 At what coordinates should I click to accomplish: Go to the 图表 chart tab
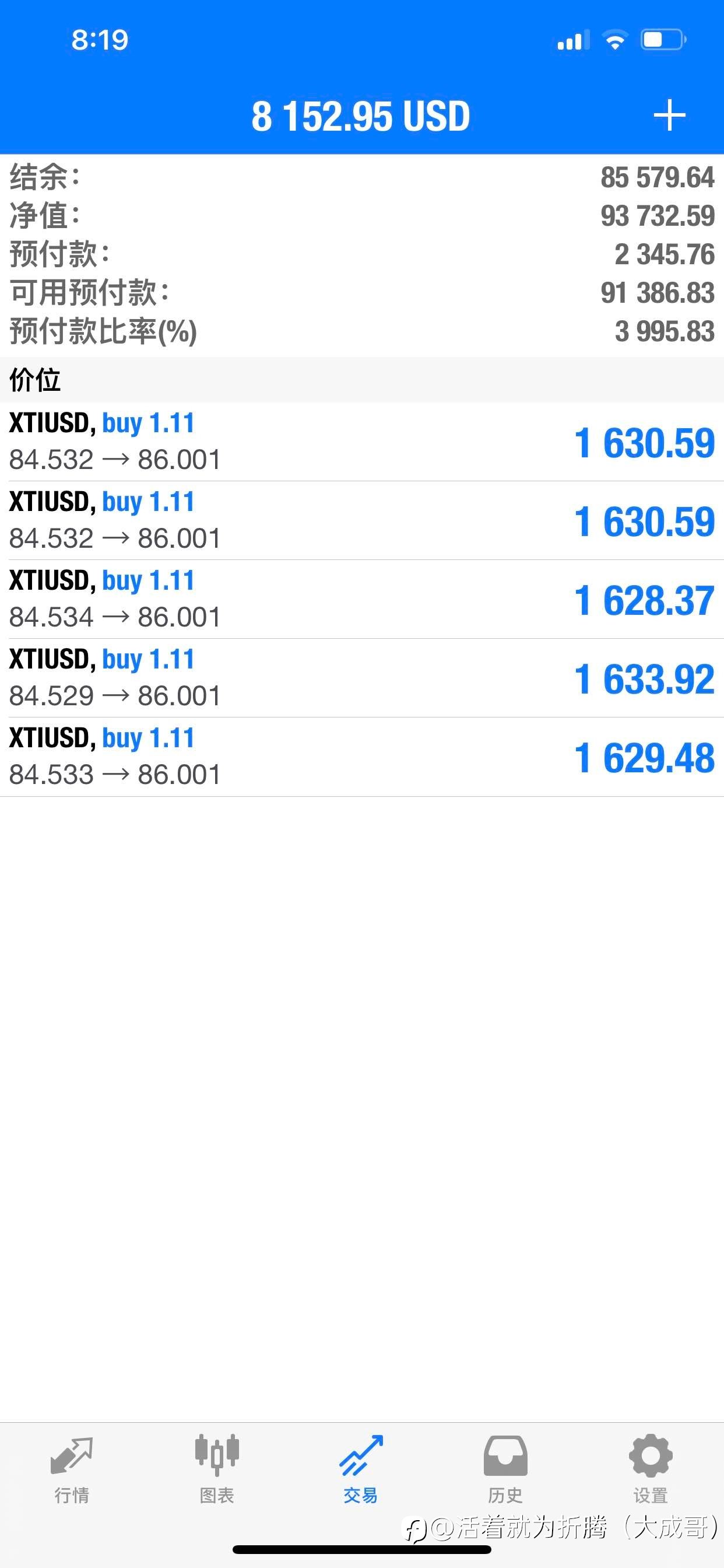(217, 1469)
